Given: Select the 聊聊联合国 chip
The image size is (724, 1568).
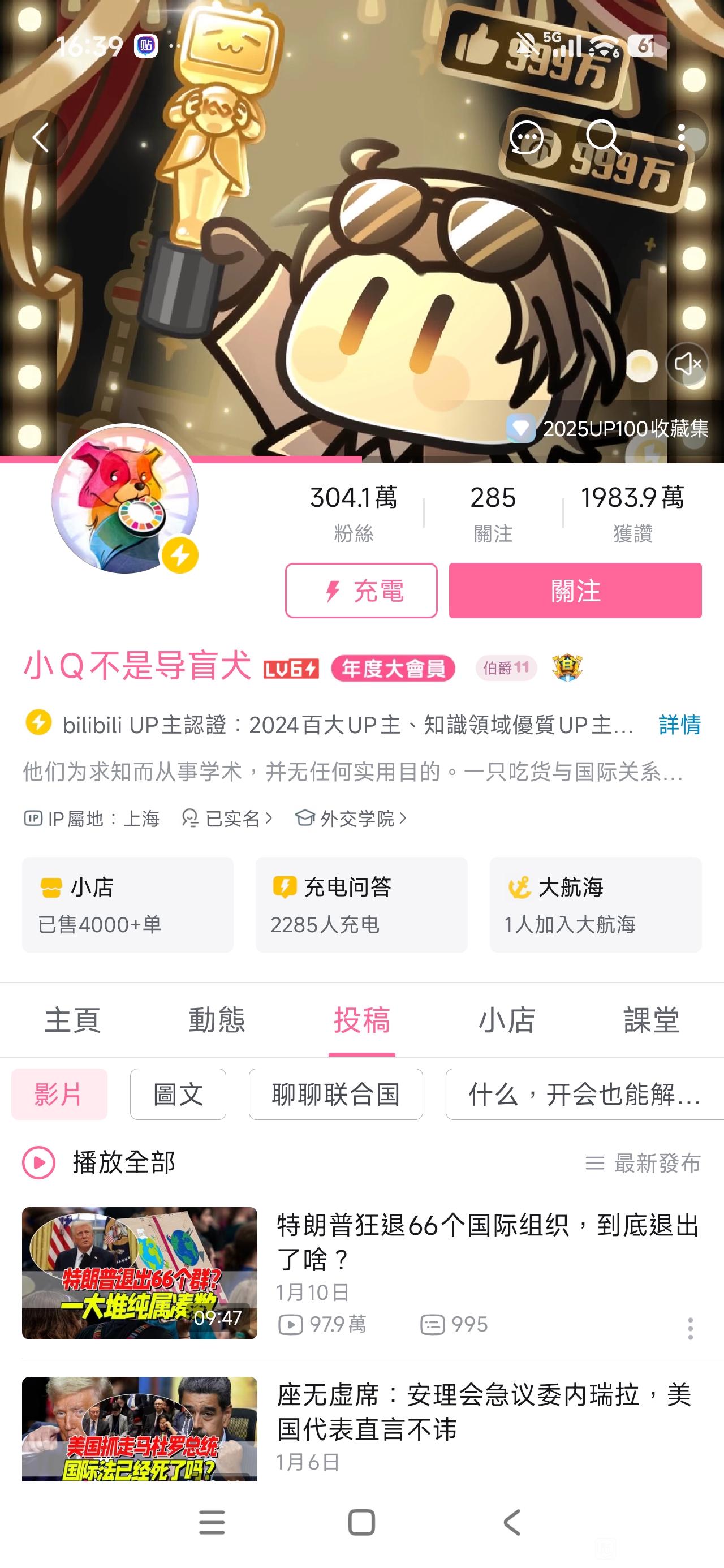Looking at the screenshot, I should coord(335,1095).
